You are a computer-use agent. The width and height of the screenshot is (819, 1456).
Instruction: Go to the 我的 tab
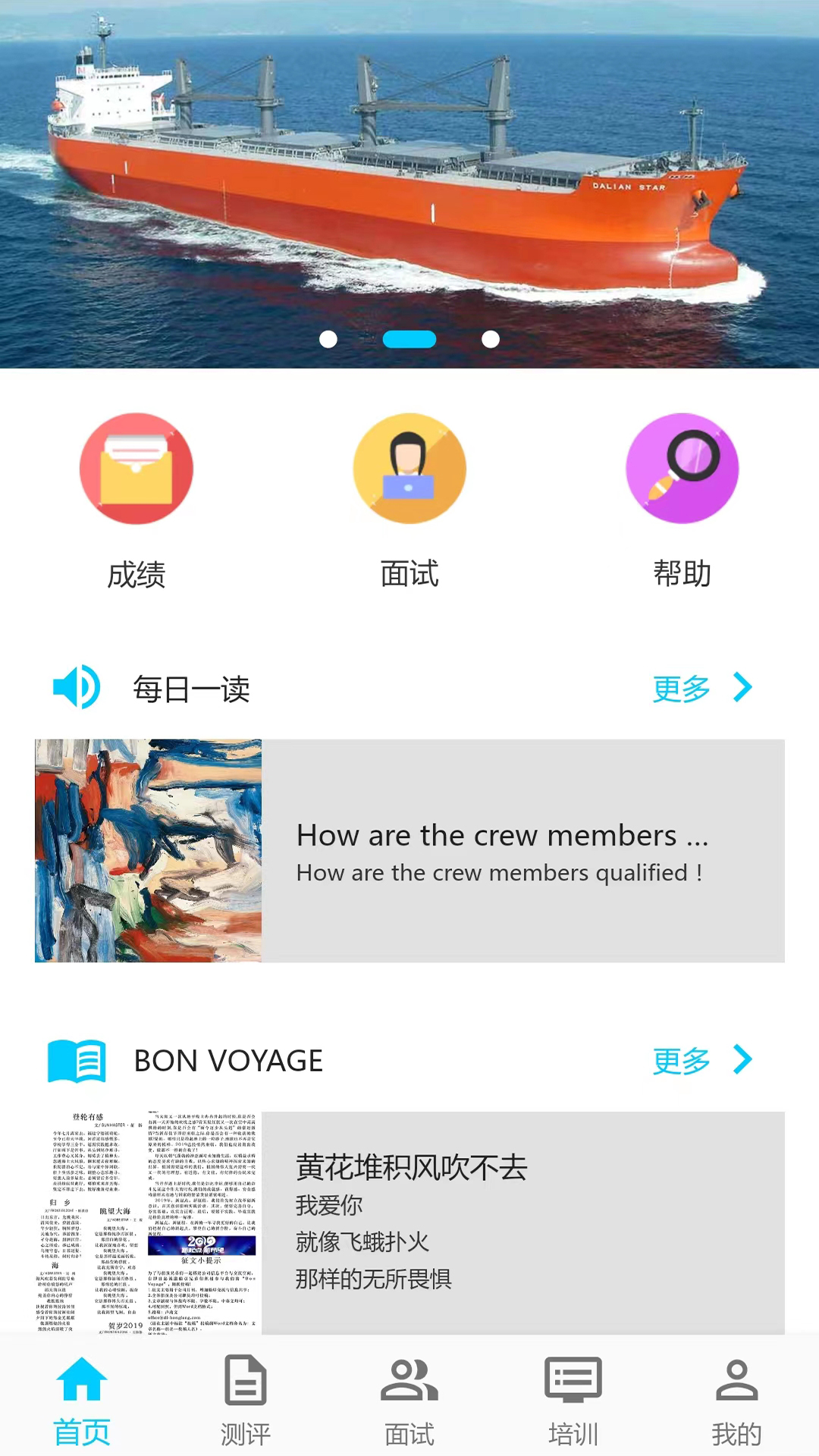(x=736, y=1400)
